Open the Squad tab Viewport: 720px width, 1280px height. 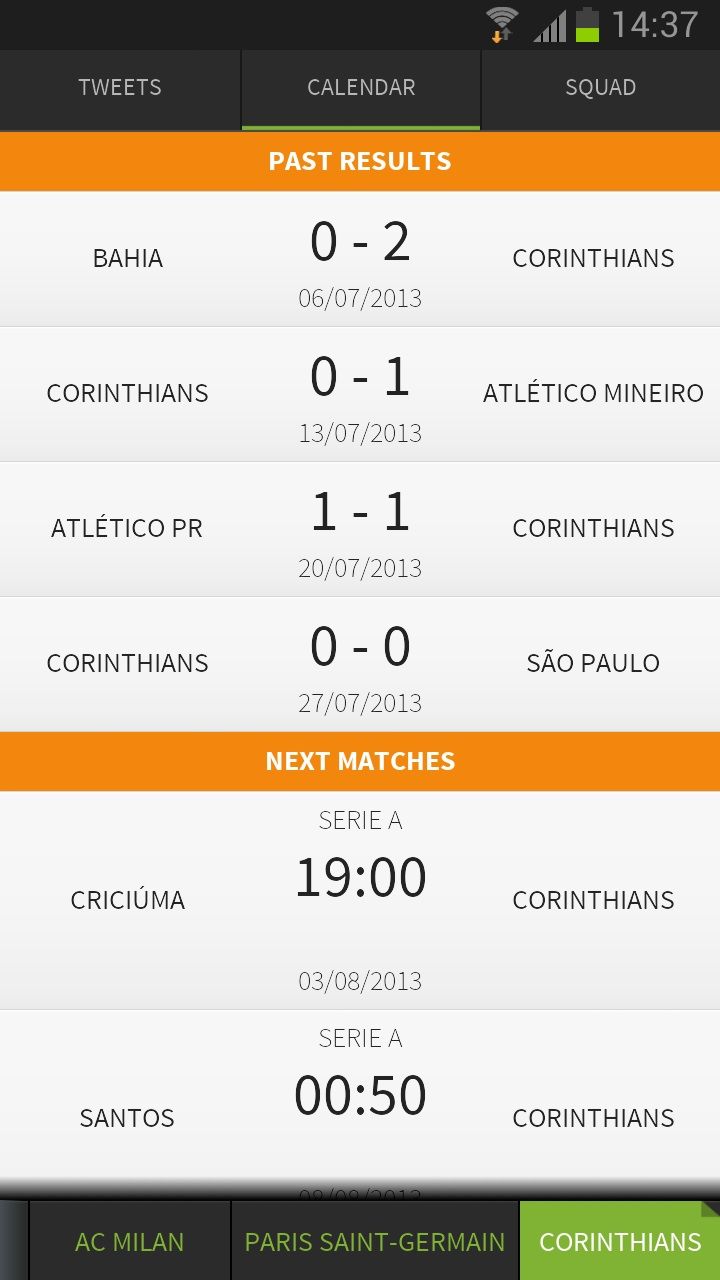[x=600, y=88]
